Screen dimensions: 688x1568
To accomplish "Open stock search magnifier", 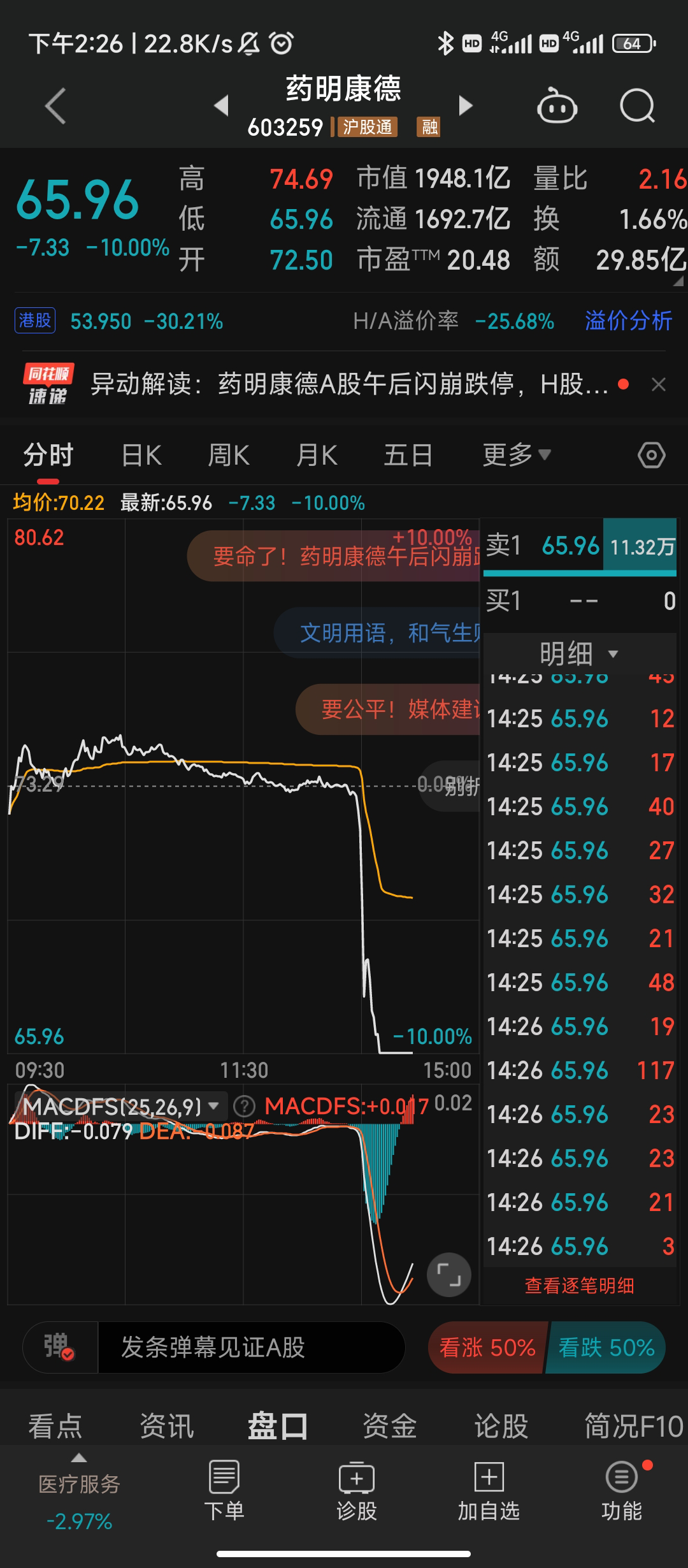I will click(x=637, y=106).
